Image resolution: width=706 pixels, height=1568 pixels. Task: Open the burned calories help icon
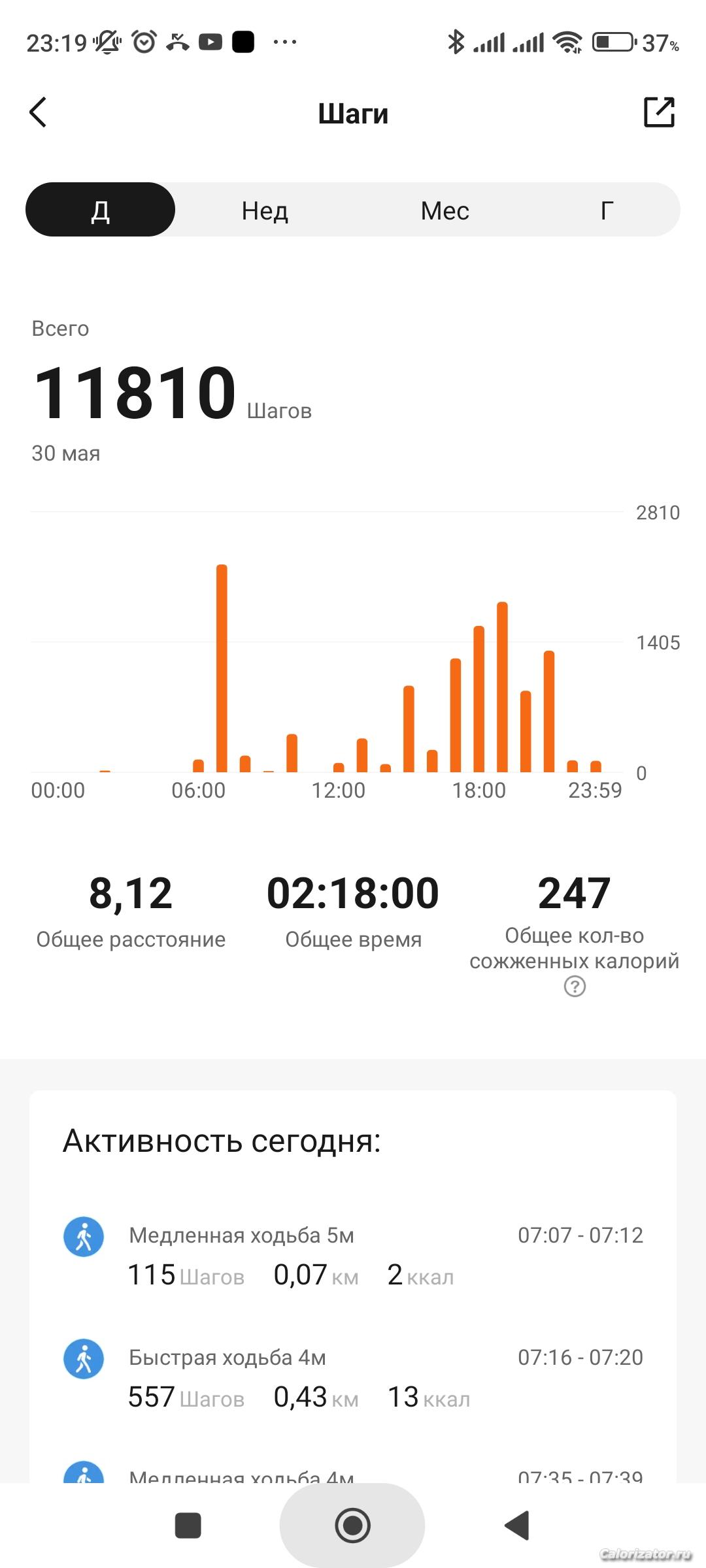575,987
